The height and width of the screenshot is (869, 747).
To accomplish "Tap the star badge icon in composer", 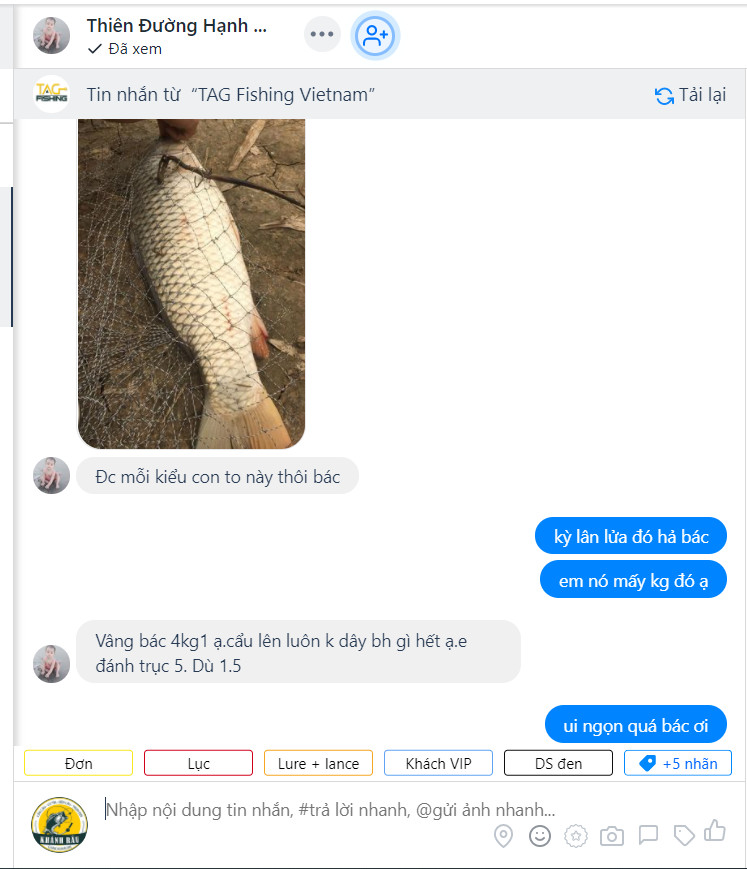I will tap(575, 835).
